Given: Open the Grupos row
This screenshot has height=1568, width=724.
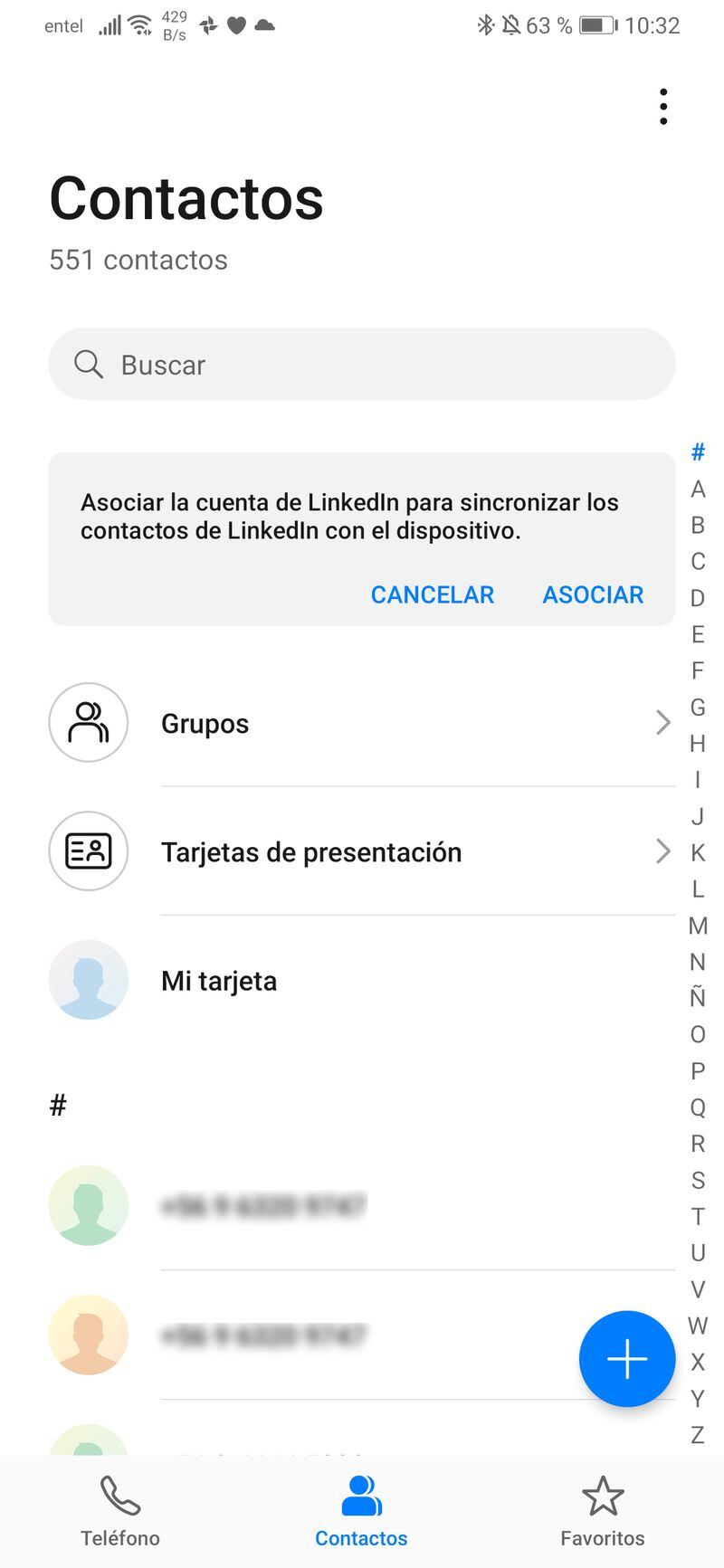Looking at the screenshot, I should (x=362, y=723).
